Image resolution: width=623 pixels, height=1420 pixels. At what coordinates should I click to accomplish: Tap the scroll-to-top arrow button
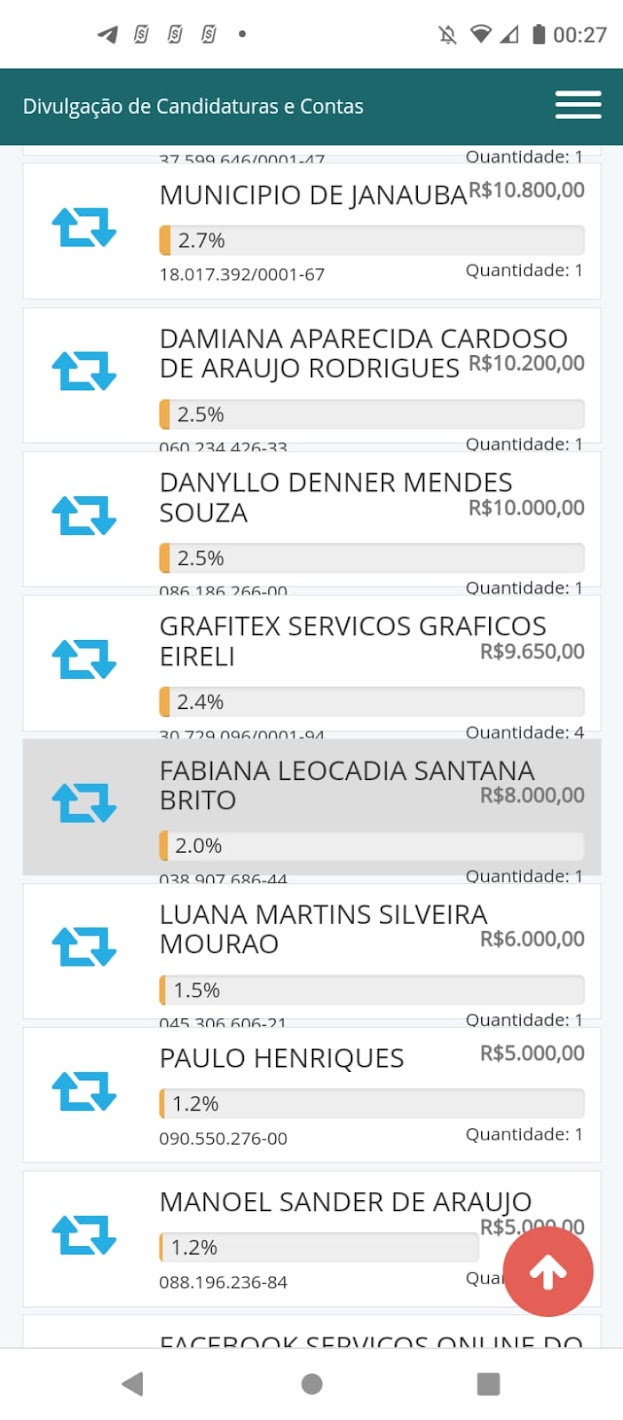tap(547, 1271)
